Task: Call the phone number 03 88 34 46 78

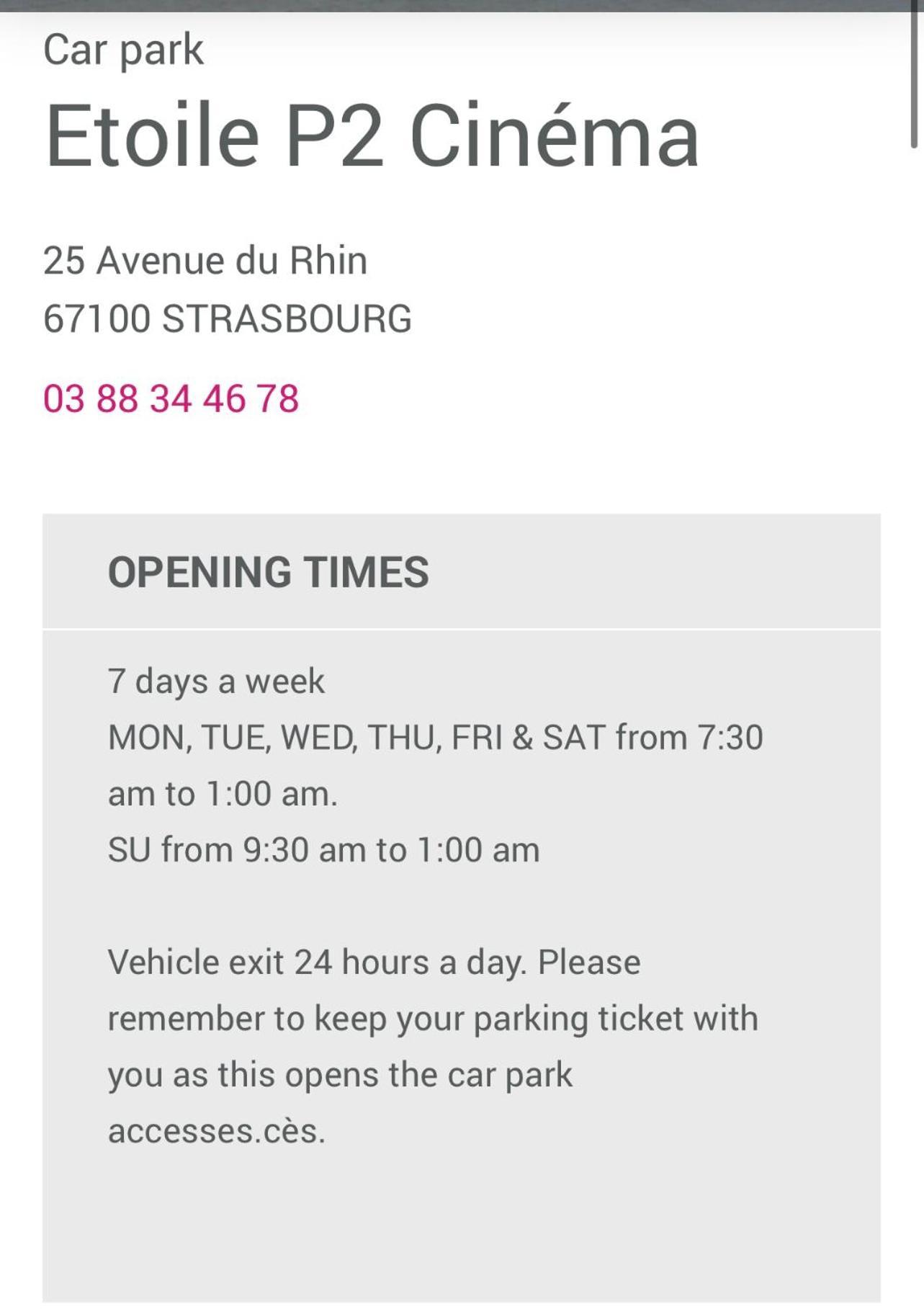Action: click(171, 398)
